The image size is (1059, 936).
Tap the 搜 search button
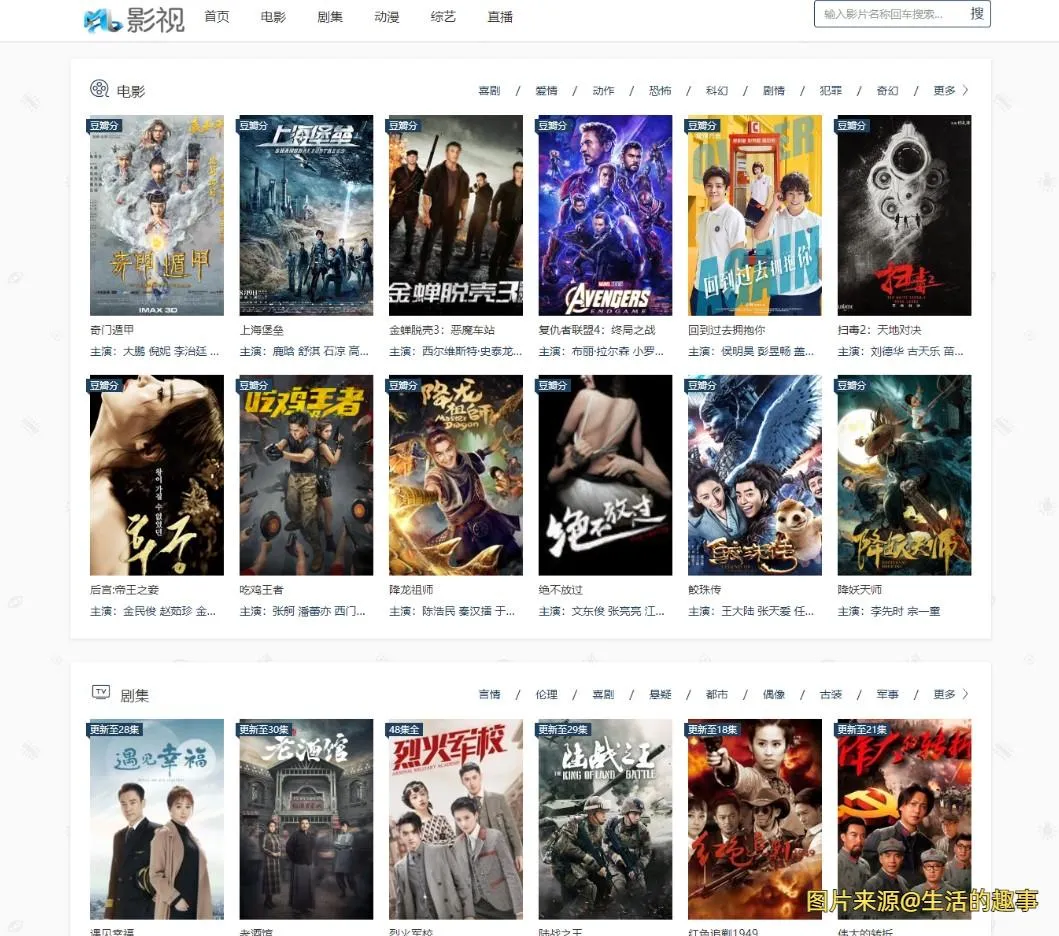pos(977,14)
